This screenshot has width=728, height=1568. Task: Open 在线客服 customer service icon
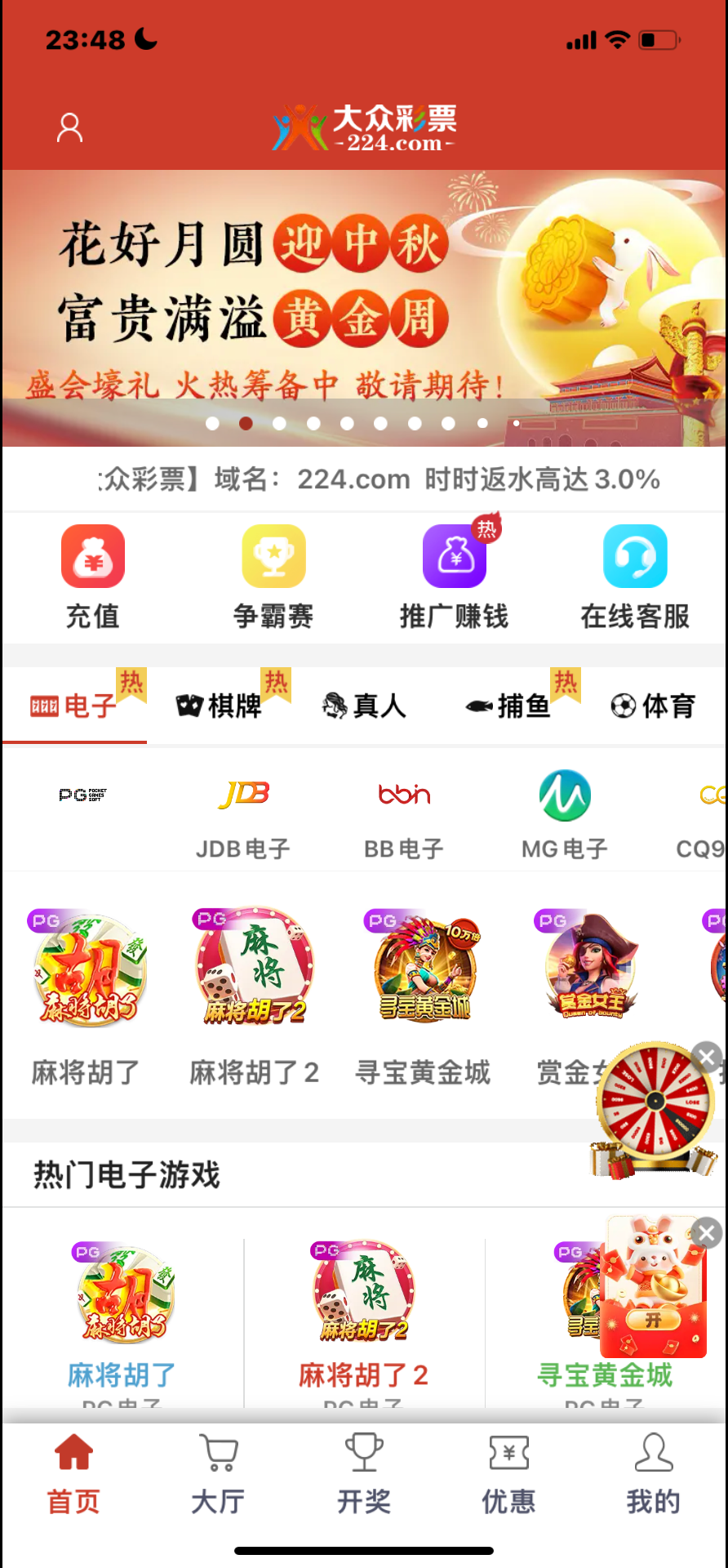pyautogui.click(x=636, y=572)
